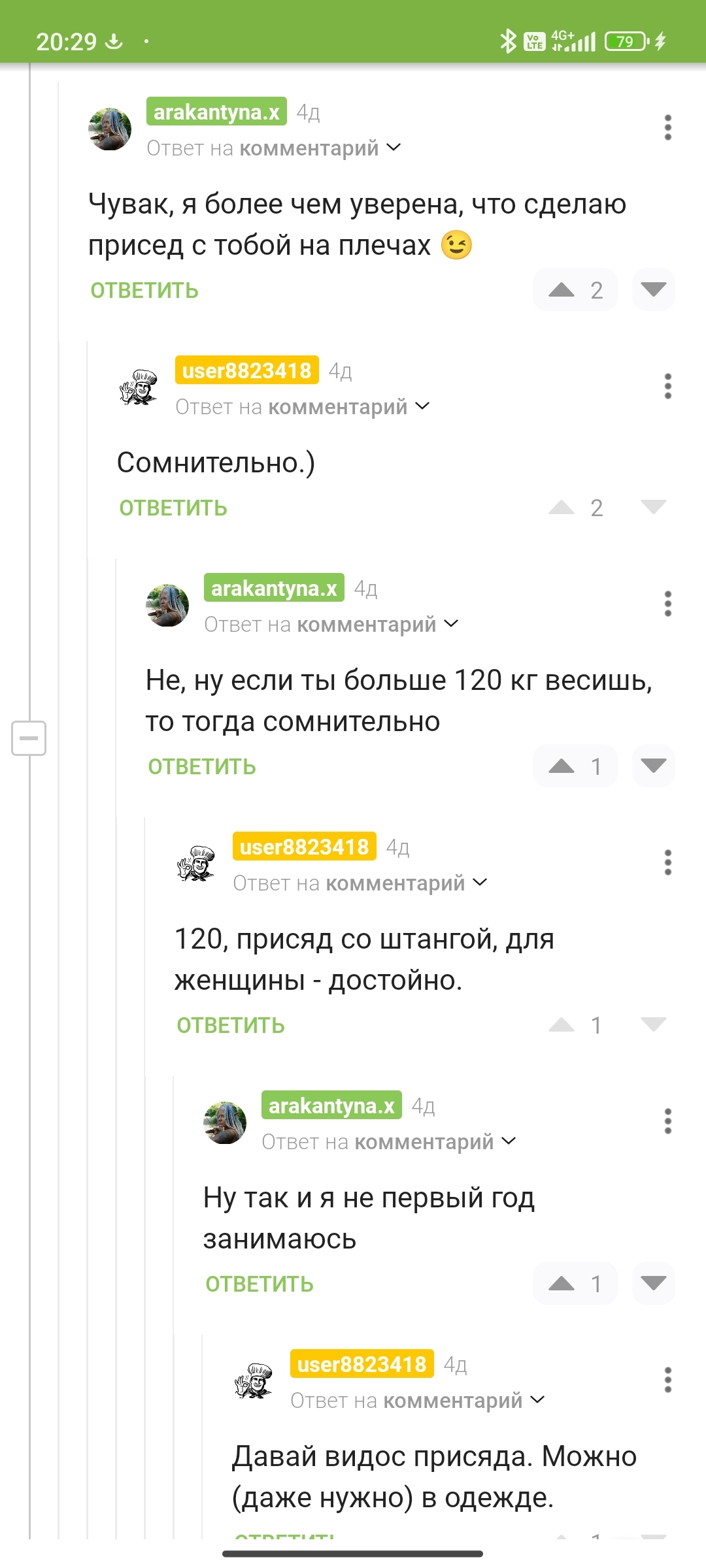Downvote the "больше 120 кг весишь" comment
The width and height of the screenshot is (706, 1568).
(653, 766)
